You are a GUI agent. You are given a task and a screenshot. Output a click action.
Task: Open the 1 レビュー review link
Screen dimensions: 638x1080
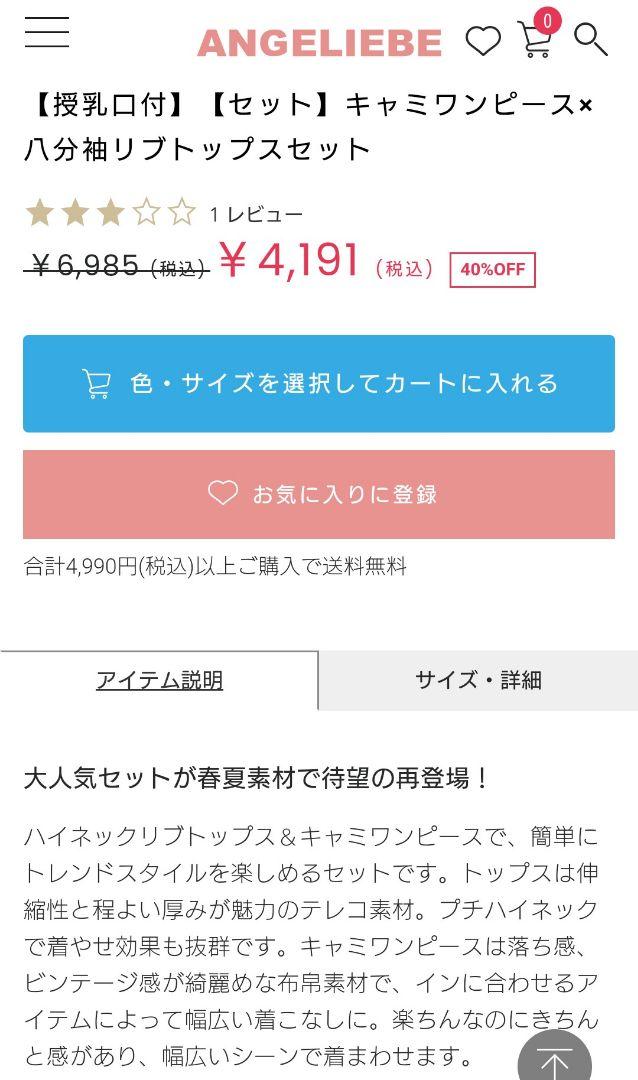[x=256, y=214]
